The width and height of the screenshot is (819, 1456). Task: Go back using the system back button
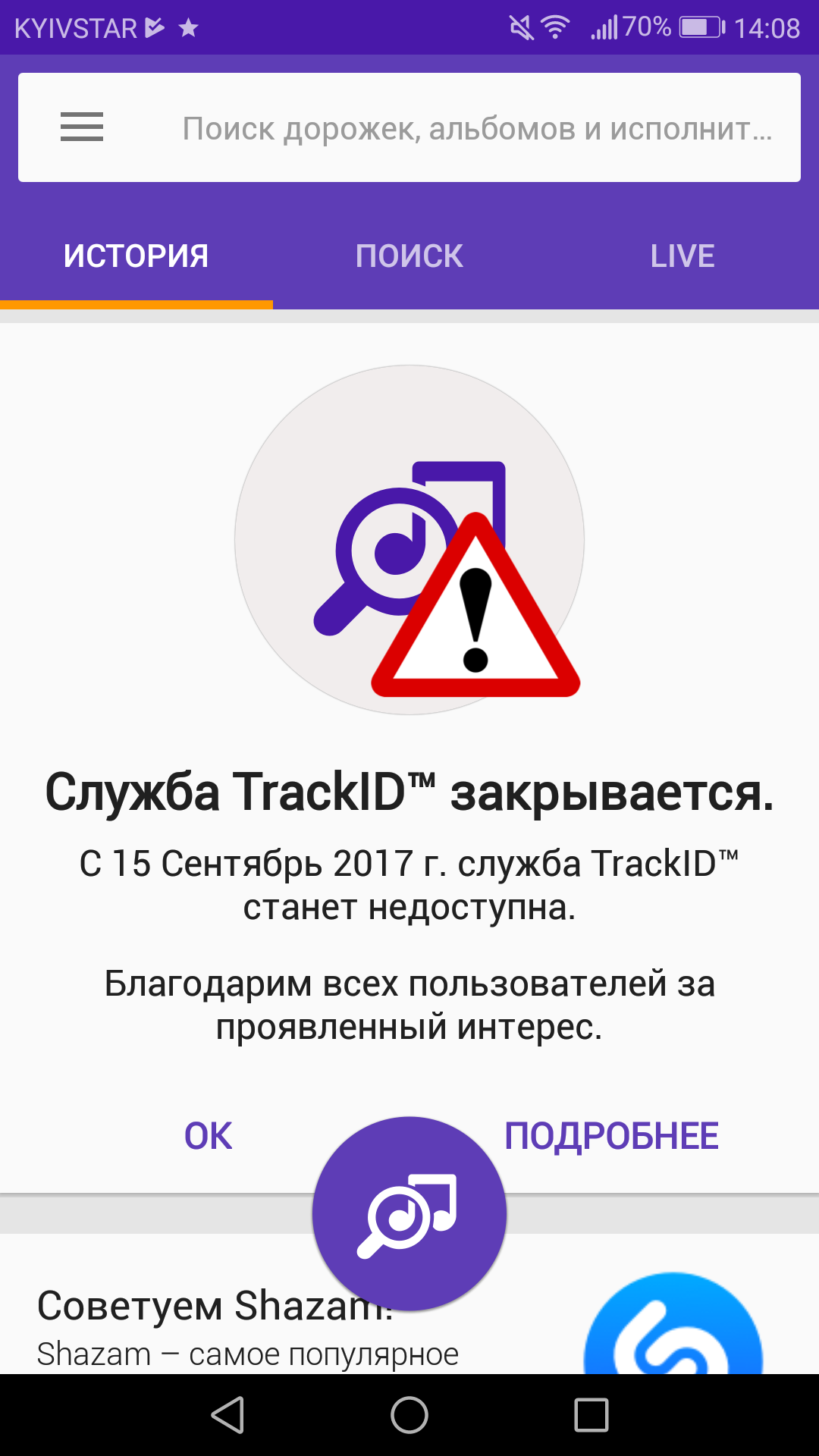tap(227, 1415)
